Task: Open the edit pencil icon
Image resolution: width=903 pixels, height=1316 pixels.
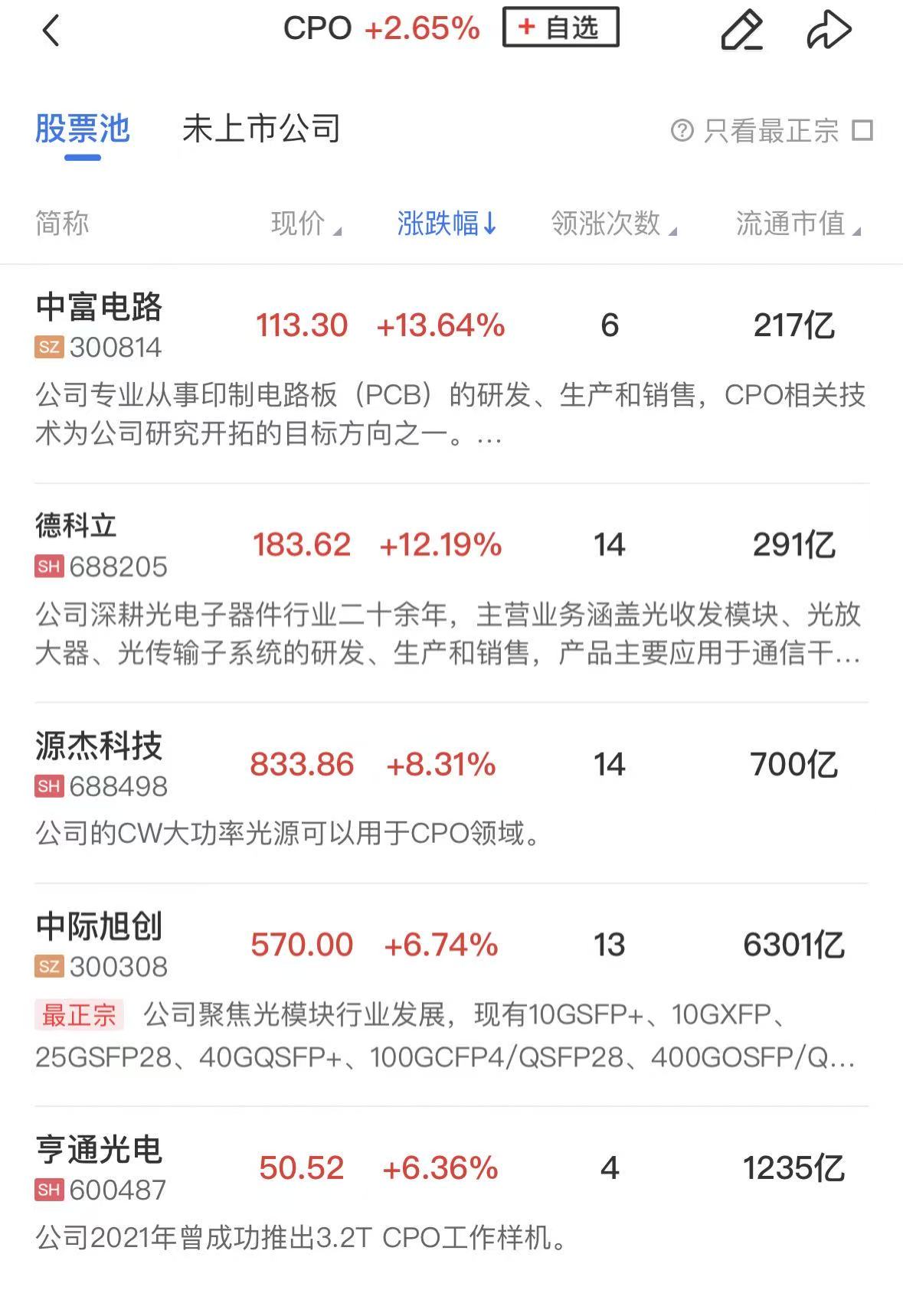Action: (741, 31)
